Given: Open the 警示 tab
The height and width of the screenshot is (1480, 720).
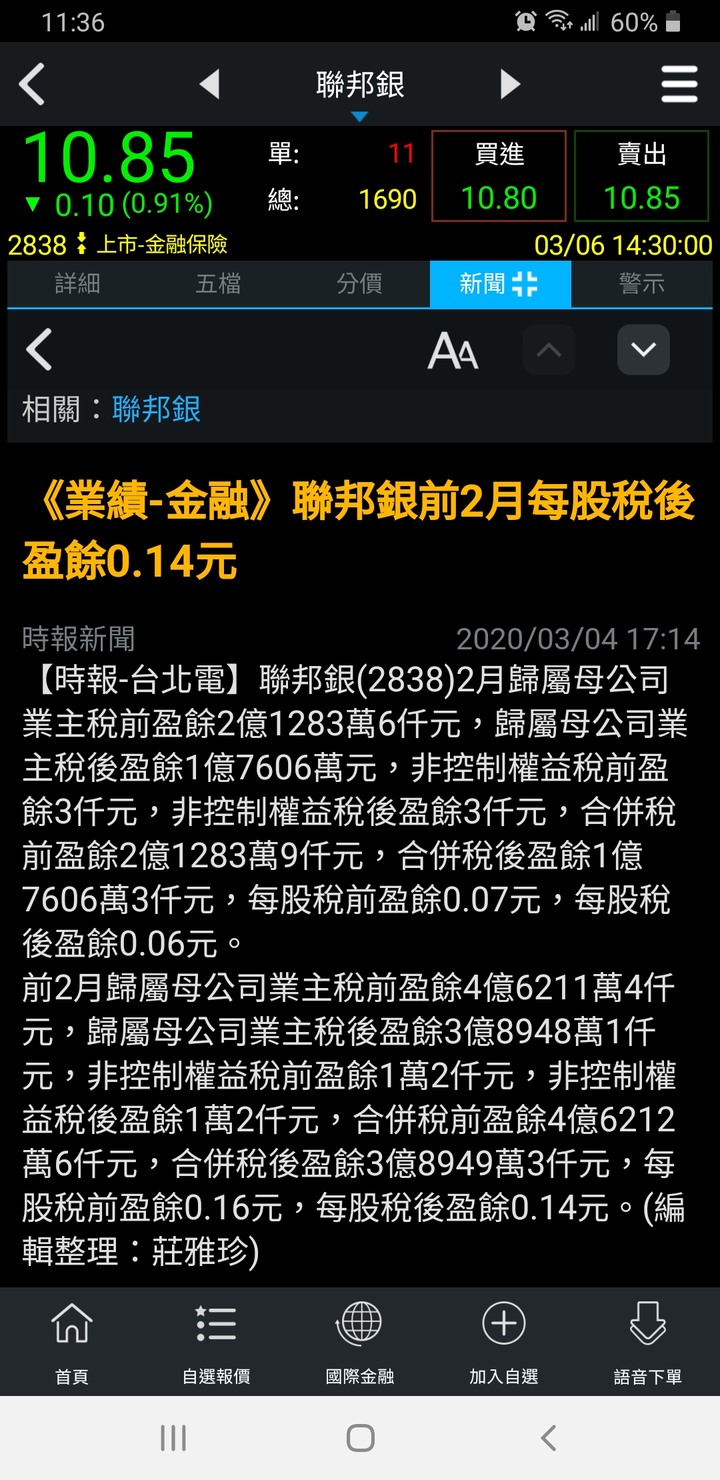Looking at the screenshot, I should pos(641,284).
